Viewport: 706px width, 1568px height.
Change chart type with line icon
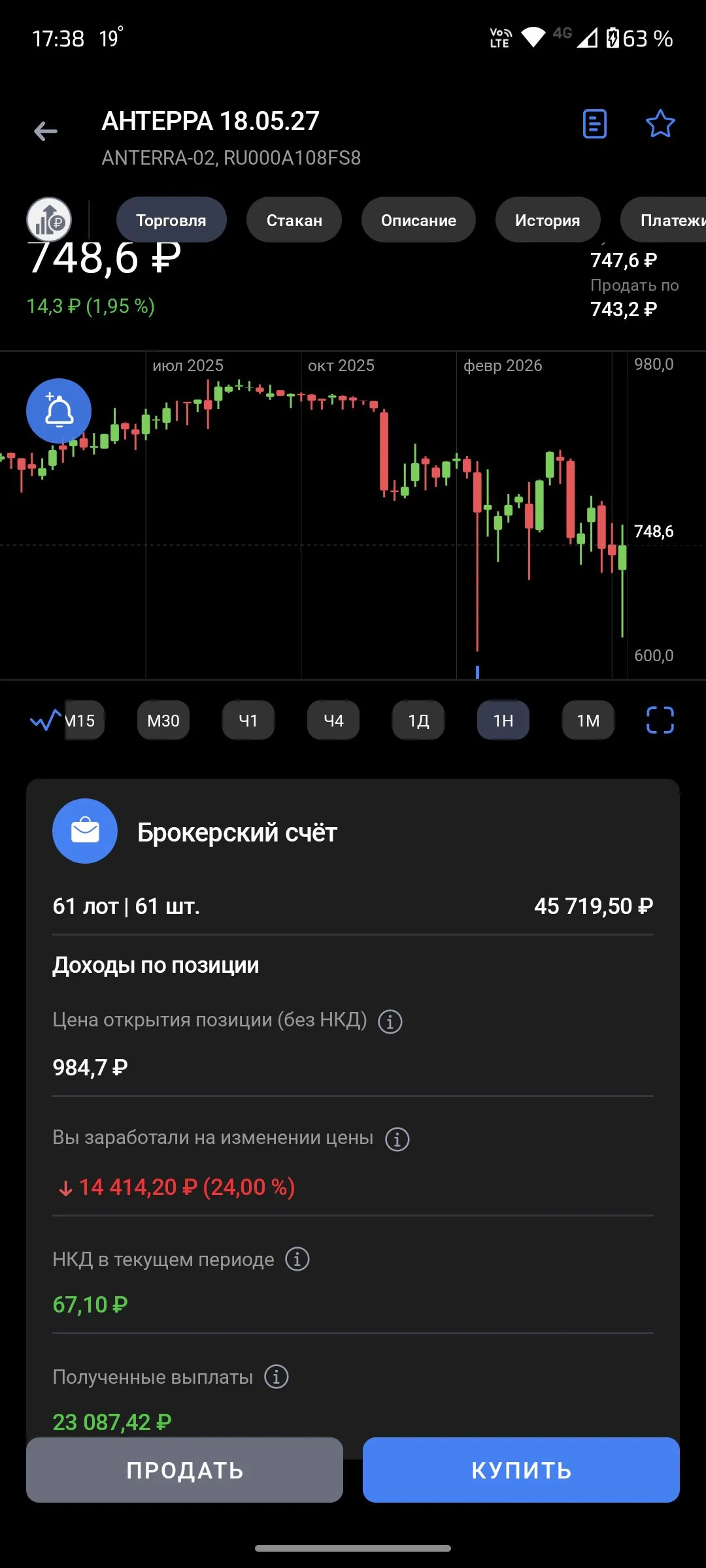pos(46,721)
